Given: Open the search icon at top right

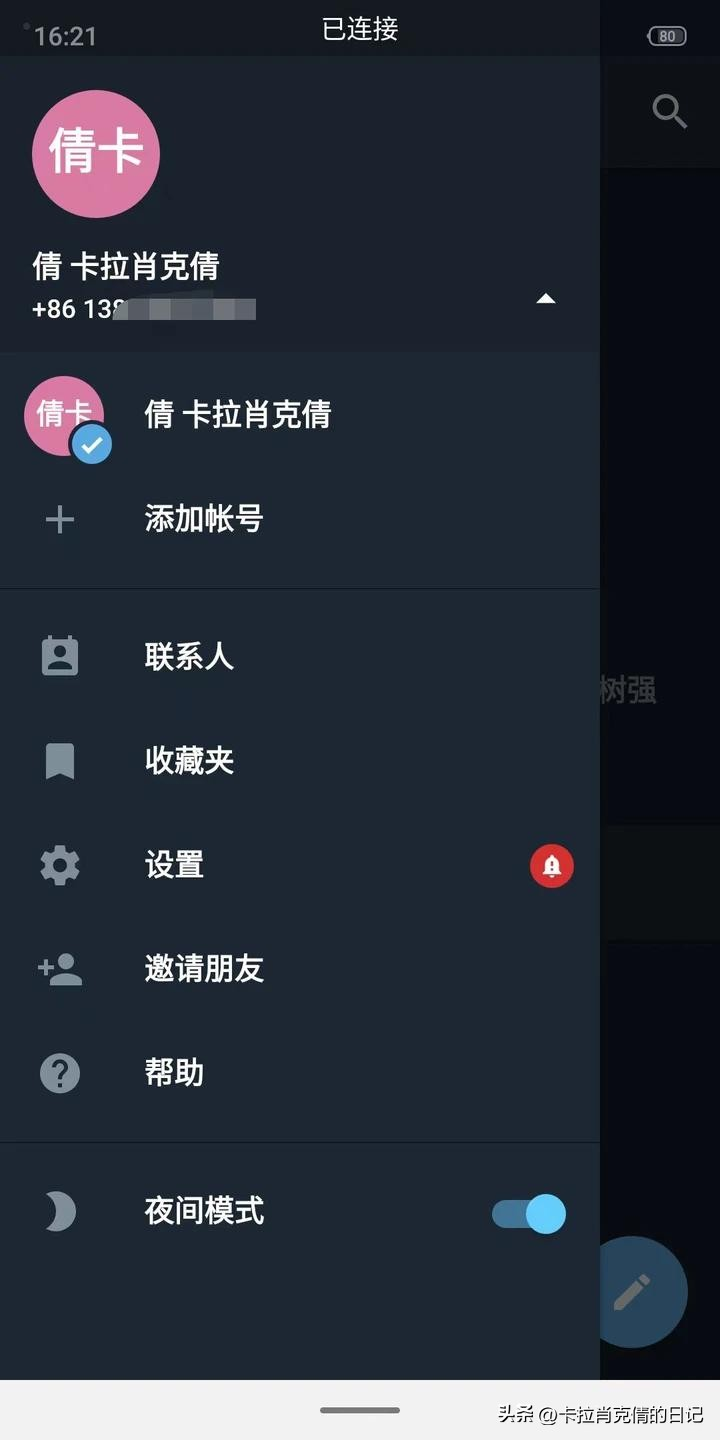Looking at the screenshot, I should [668, 111].
